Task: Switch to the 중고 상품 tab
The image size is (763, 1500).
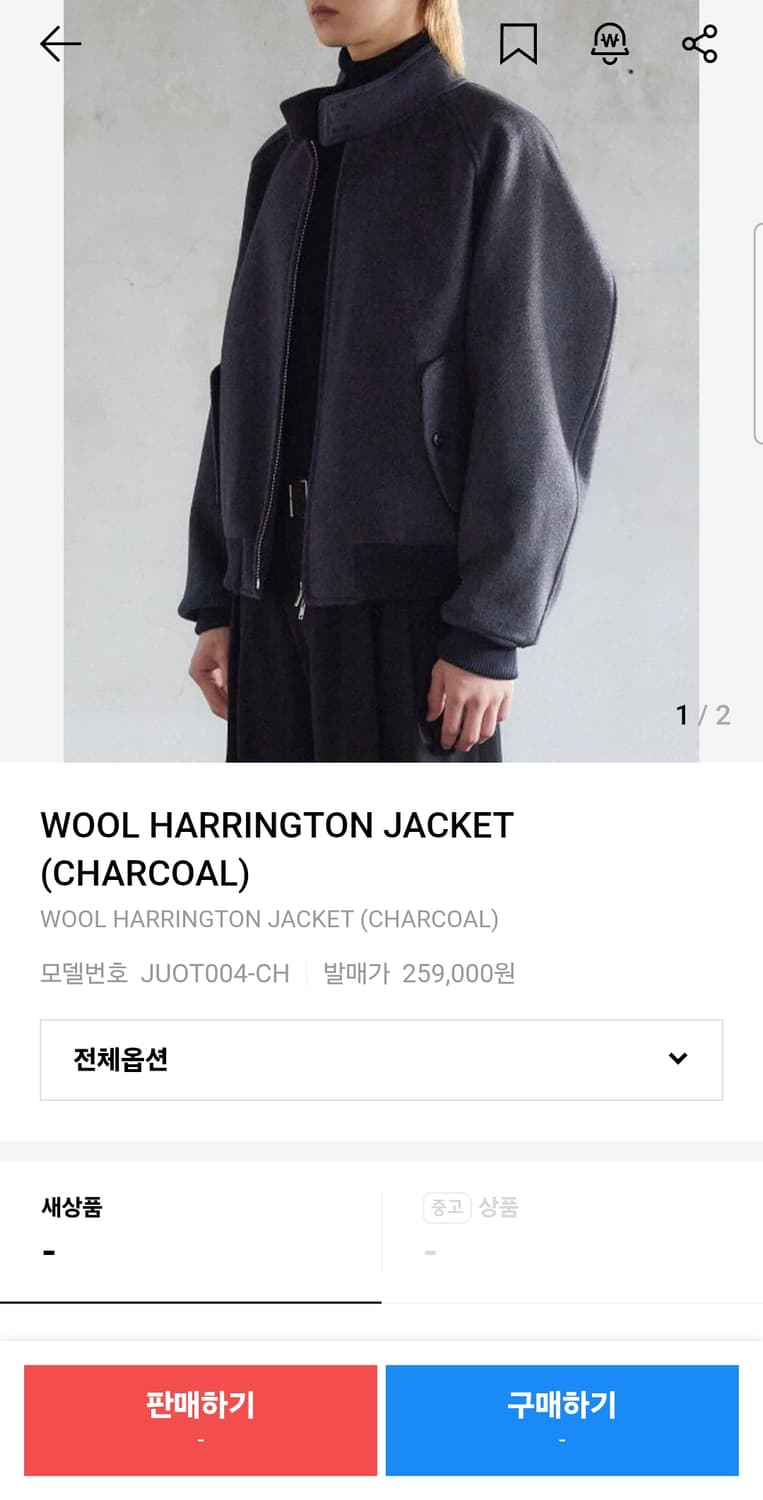Action: click(572, 1232)
